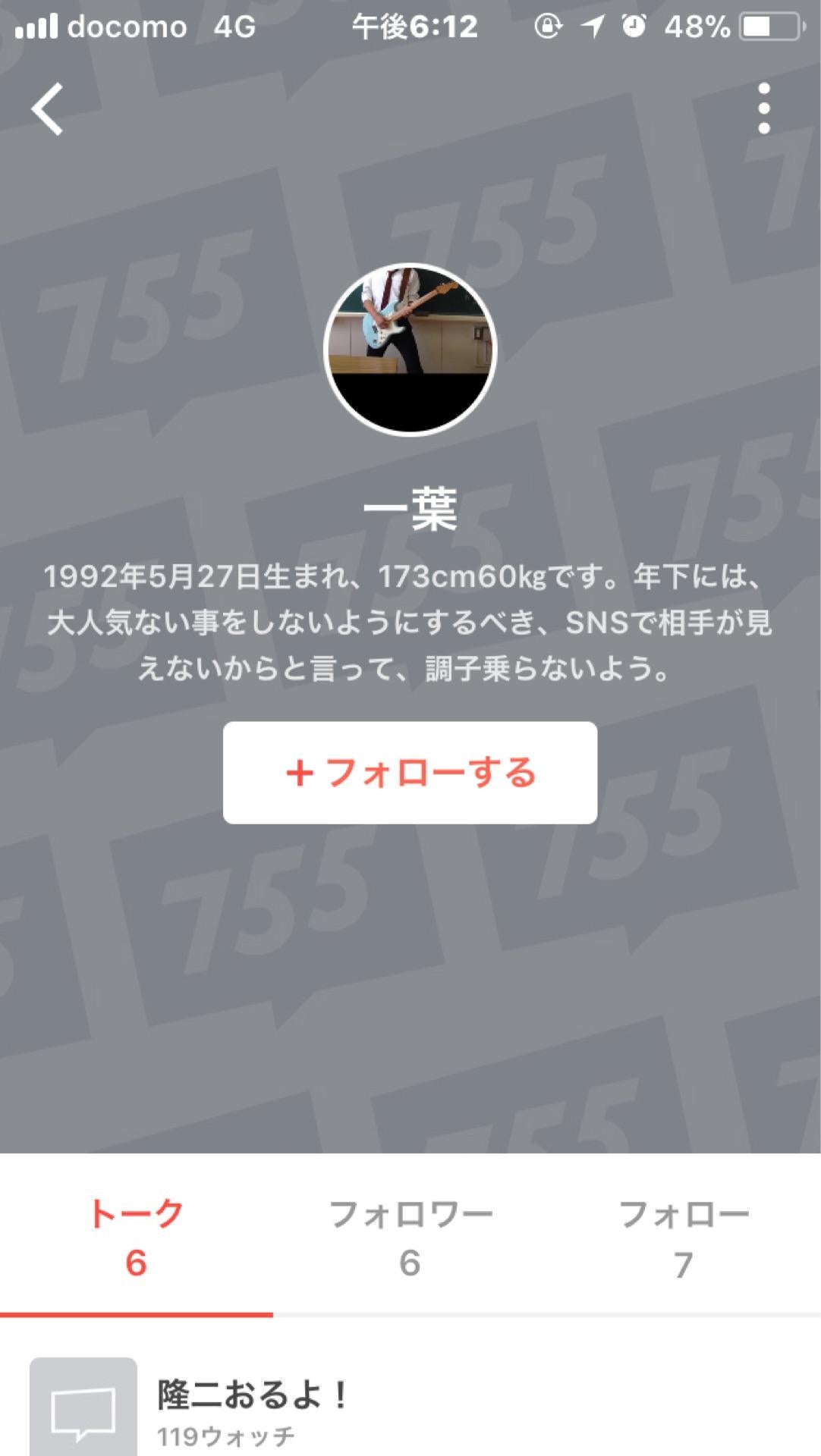This screenshot has width=821, height=1456.
Task: Open 一葉's profile picture
Action: (x=410, y=343)
